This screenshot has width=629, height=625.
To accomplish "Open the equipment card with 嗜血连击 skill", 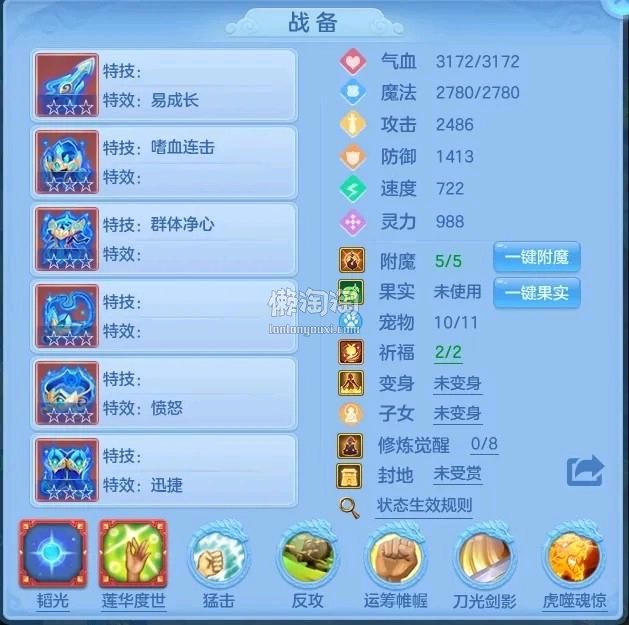I will (x=165, y=162).
